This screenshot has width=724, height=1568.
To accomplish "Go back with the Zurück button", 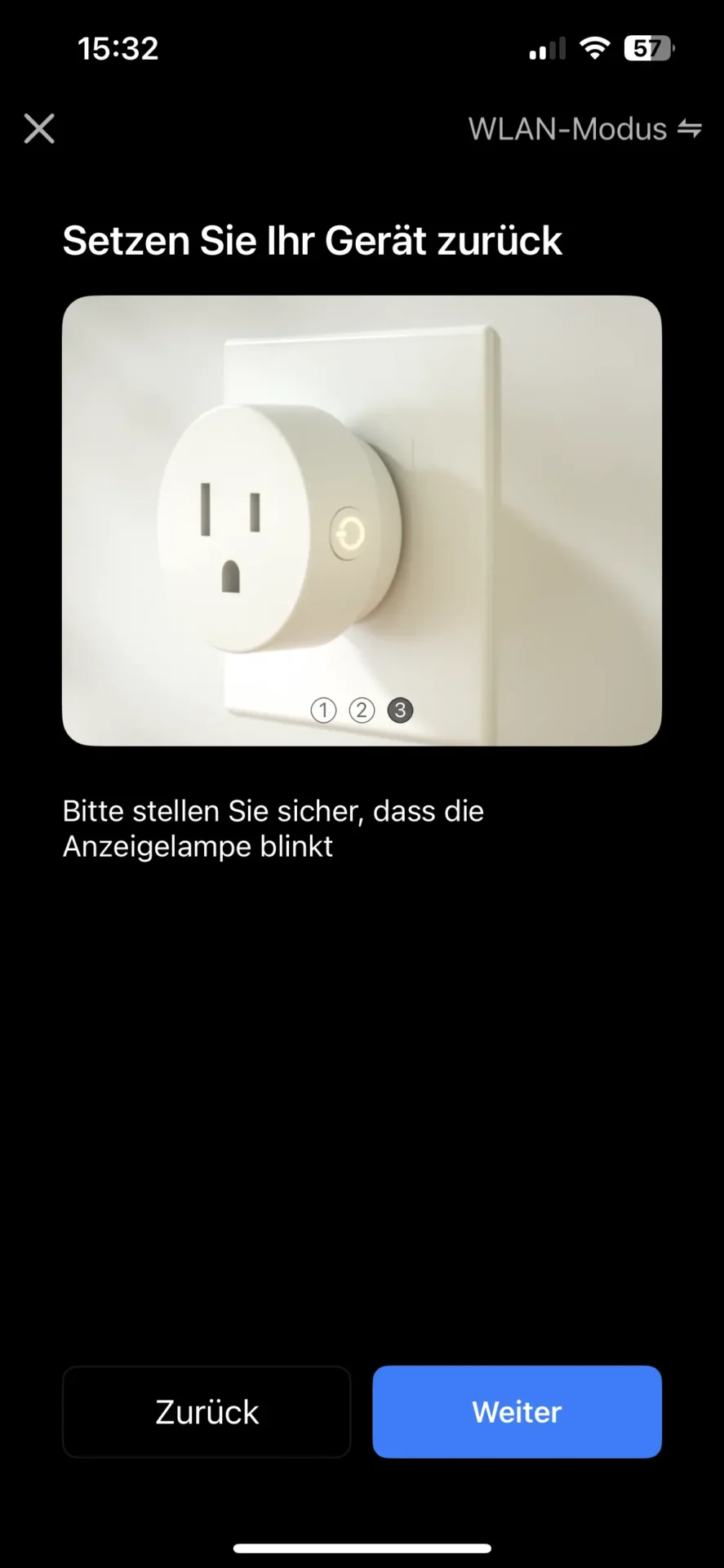I will (207, 1412).
